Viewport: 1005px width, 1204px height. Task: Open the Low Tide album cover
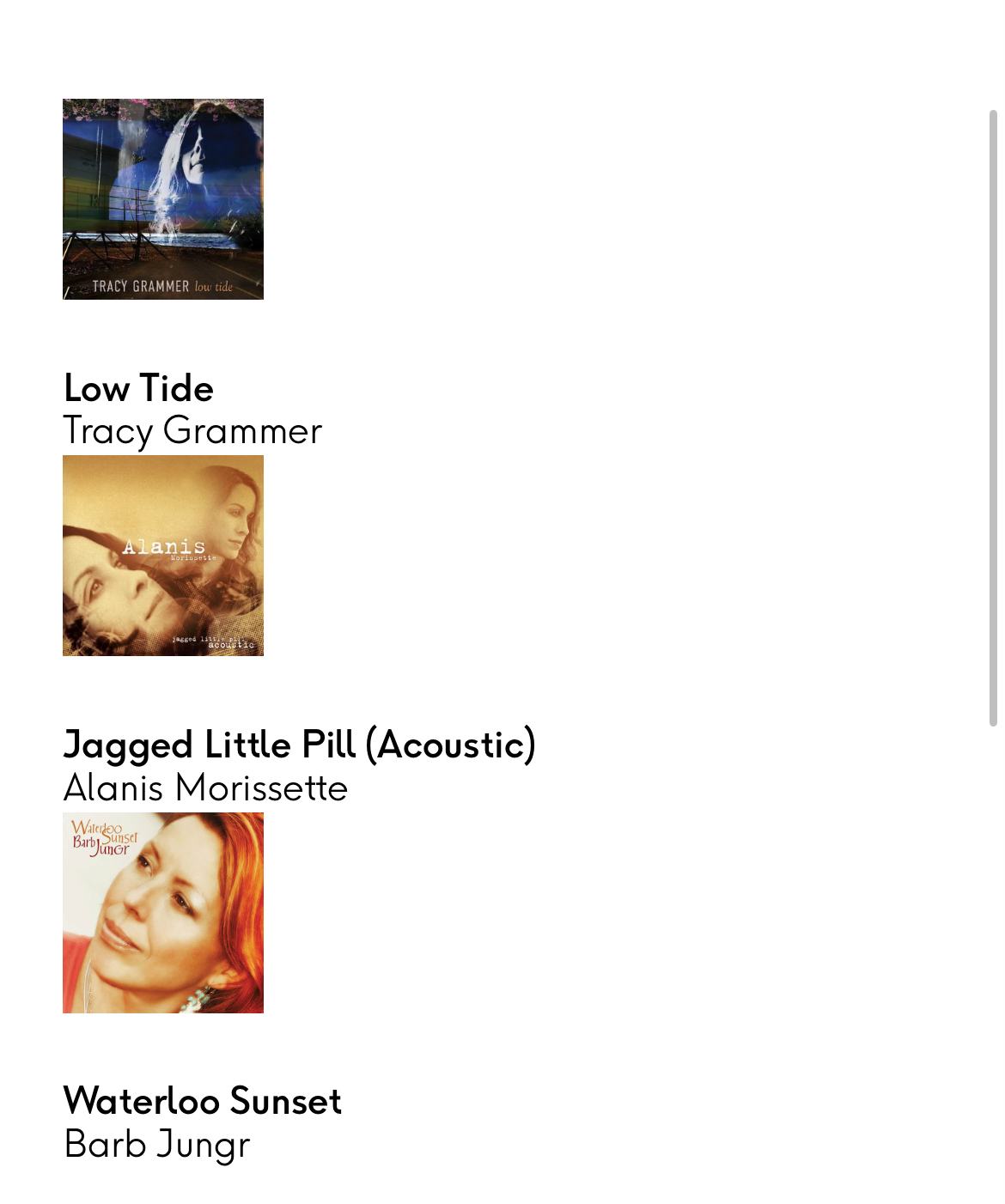[163, 199]
